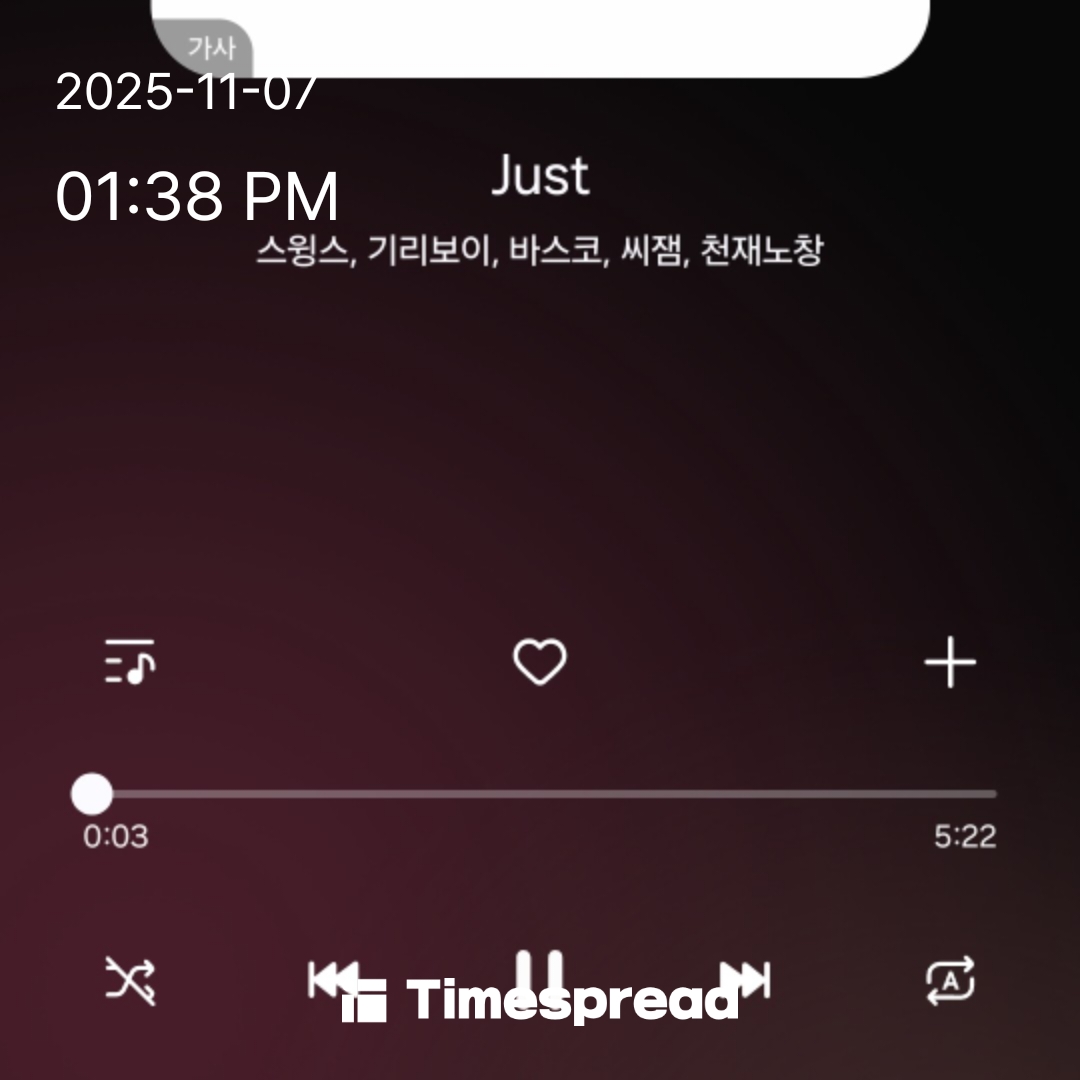This screenshot has height=1080, width=1080.
Task: Open the current playlist queue icon
Action: (130, 662)
